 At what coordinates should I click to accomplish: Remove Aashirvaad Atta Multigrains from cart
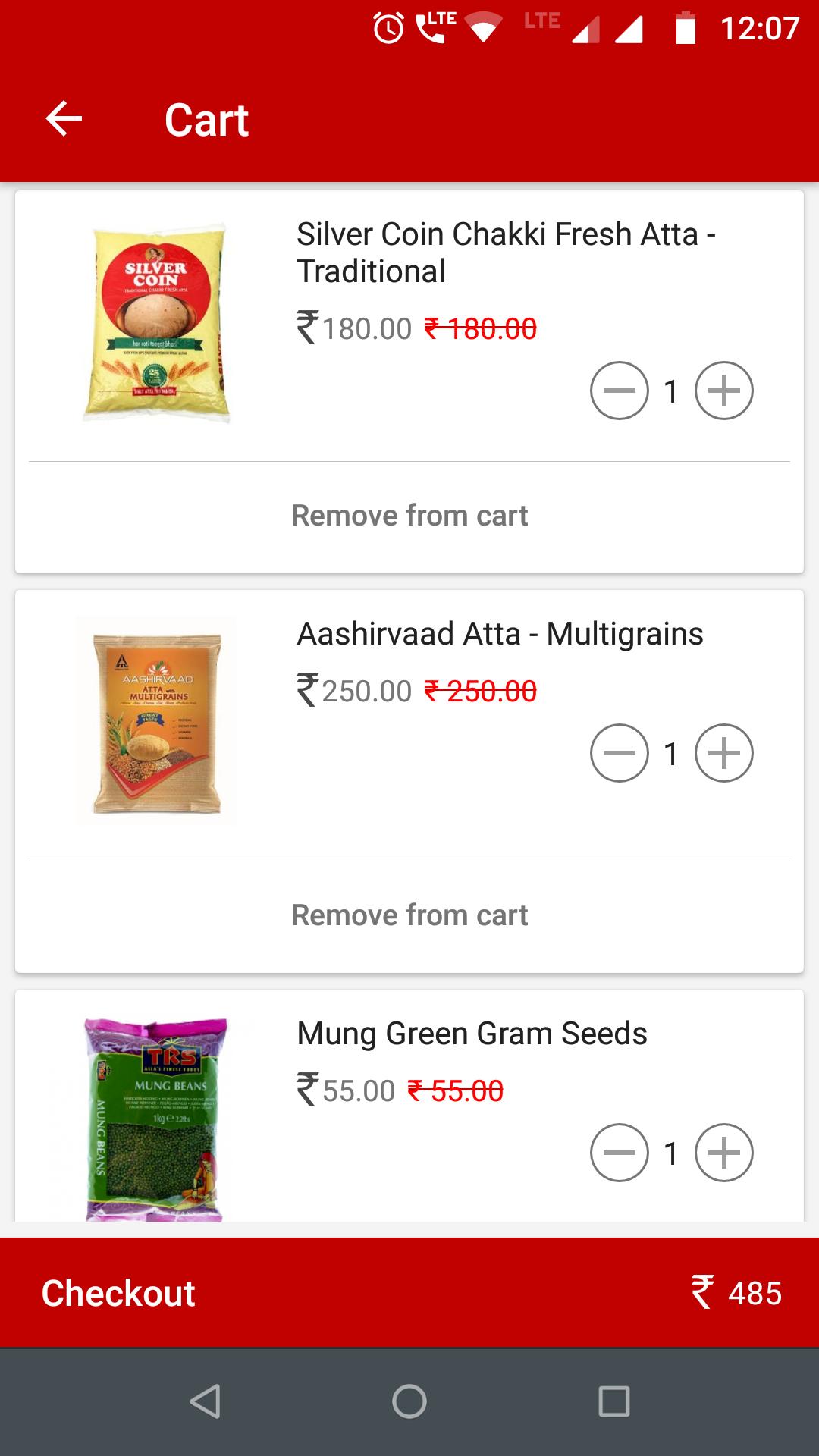click(409, 915)
